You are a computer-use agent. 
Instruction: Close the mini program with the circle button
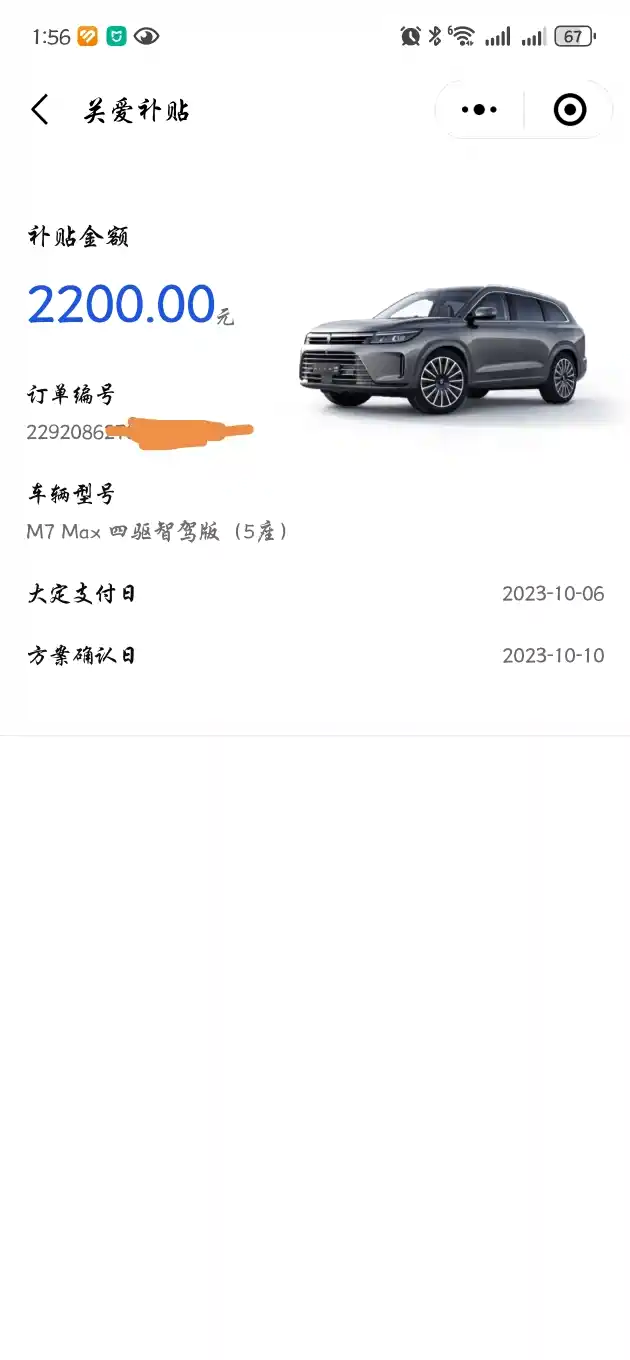point(570,110)
